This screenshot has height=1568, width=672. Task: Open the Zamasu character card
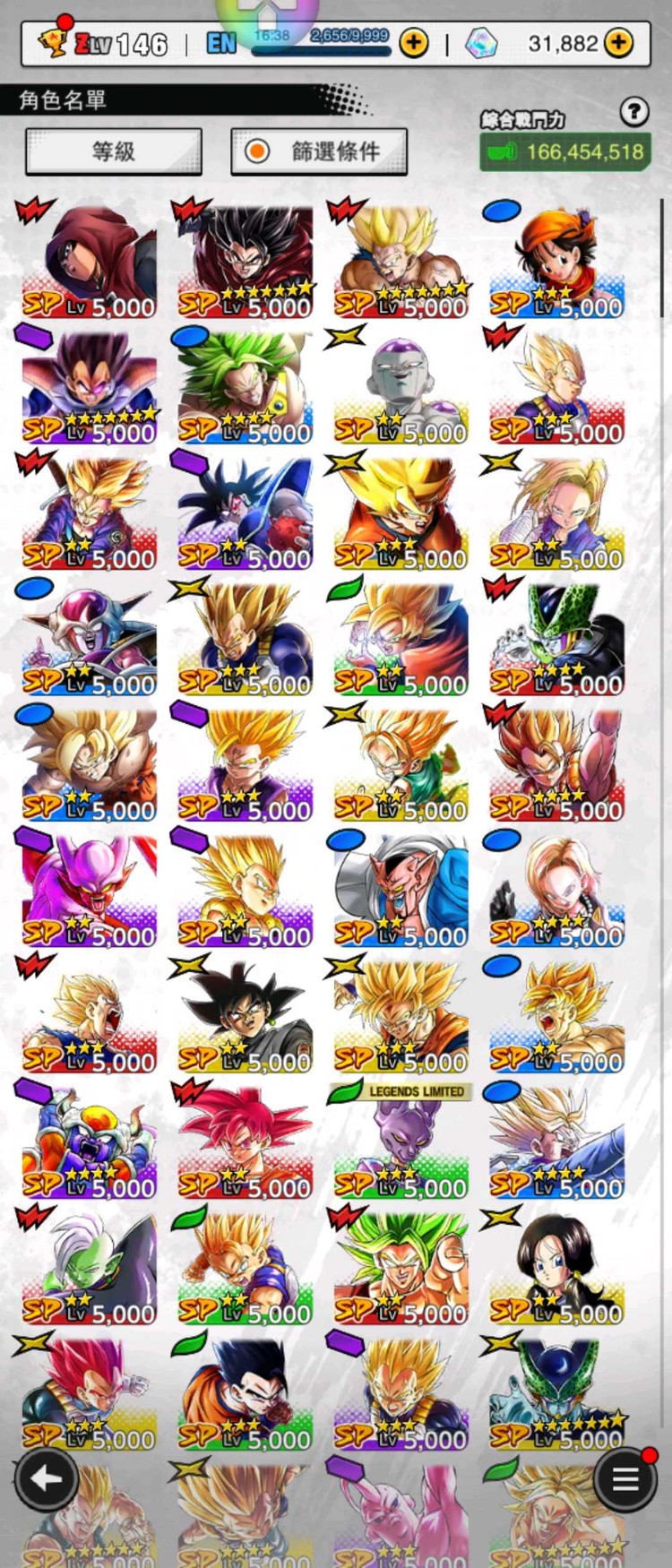tap(90, 1268)
